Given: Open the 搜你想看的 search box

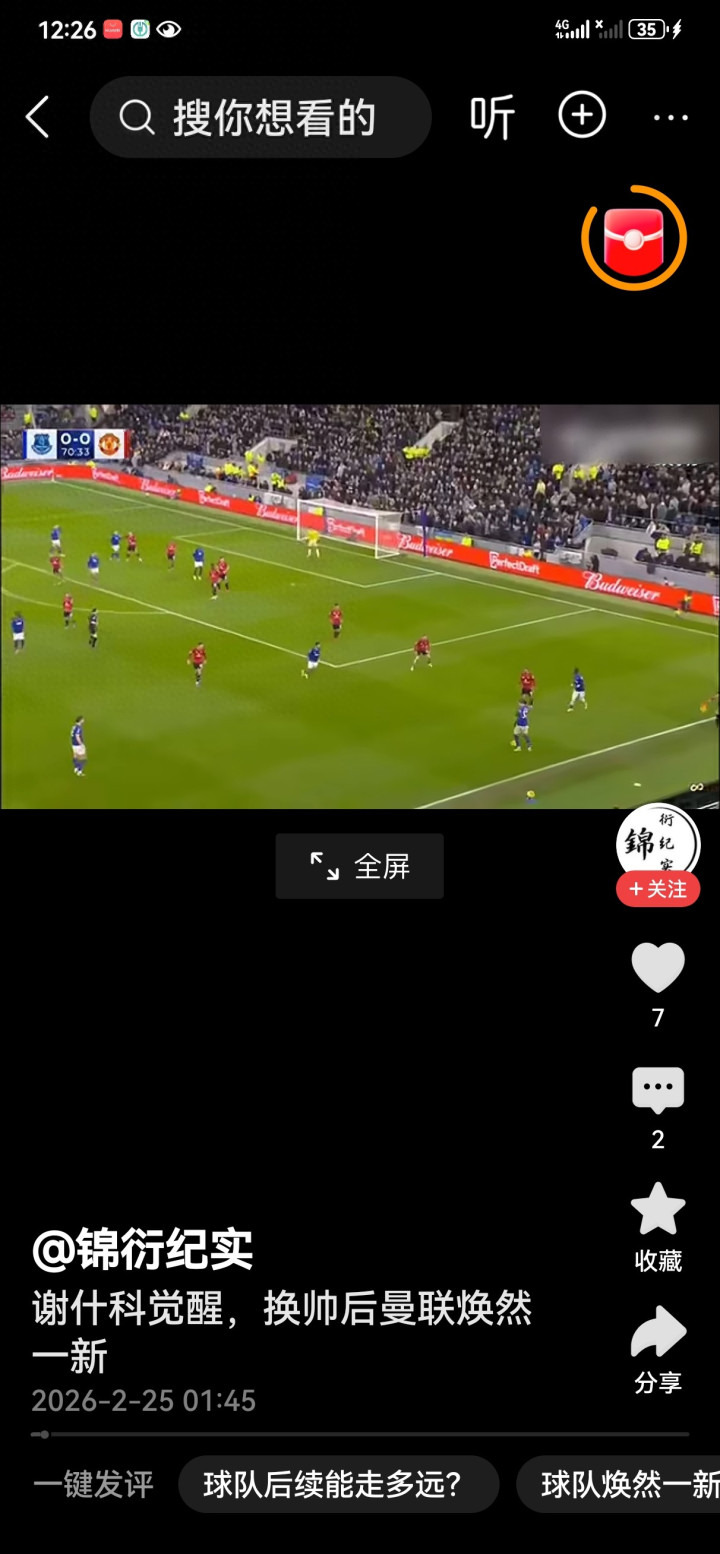Looking at the screenshot, I should pyautogui.click(x=260, y=118).
